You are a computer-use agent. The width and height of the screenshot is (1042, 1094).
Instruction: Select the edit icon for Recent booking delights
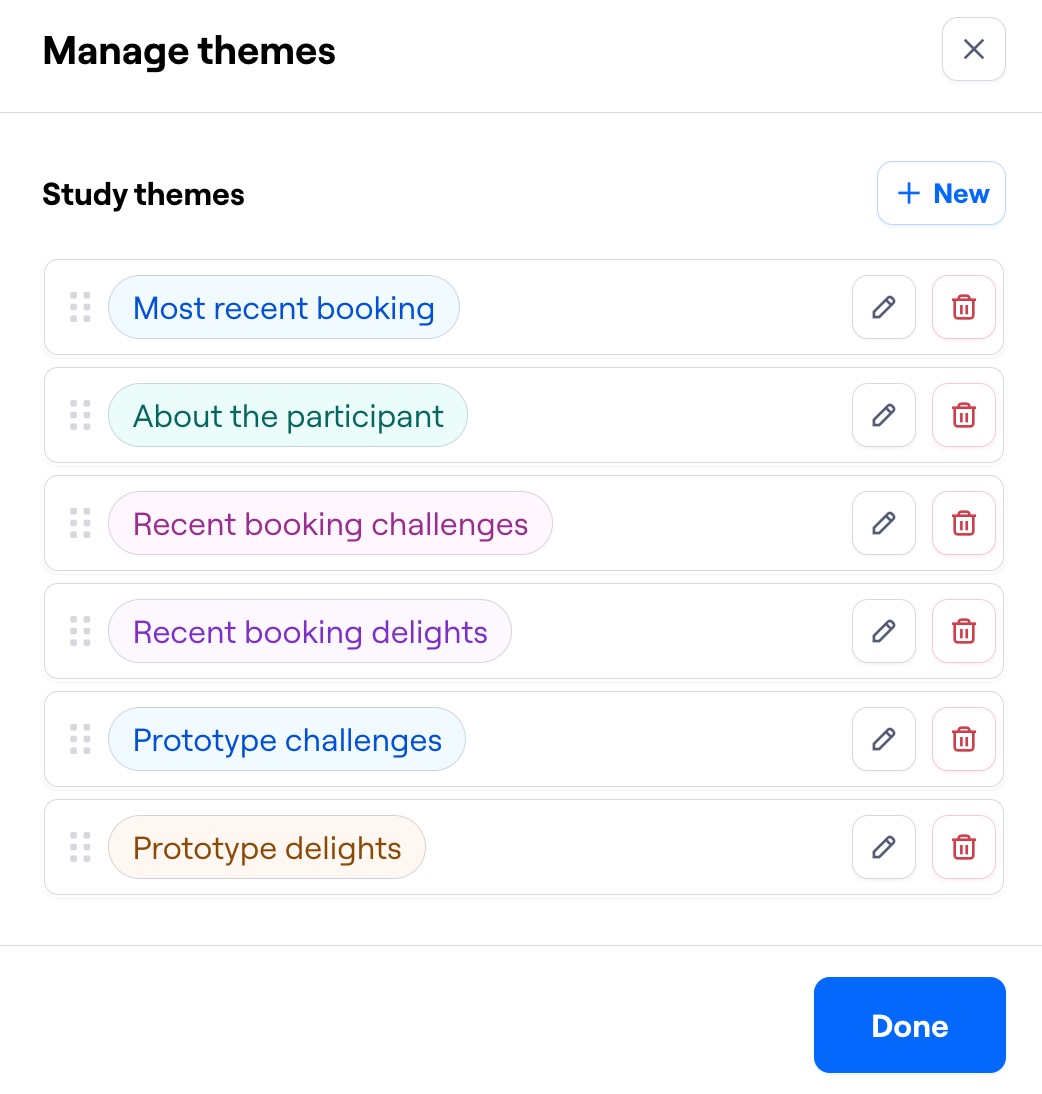tap(884, 631)
